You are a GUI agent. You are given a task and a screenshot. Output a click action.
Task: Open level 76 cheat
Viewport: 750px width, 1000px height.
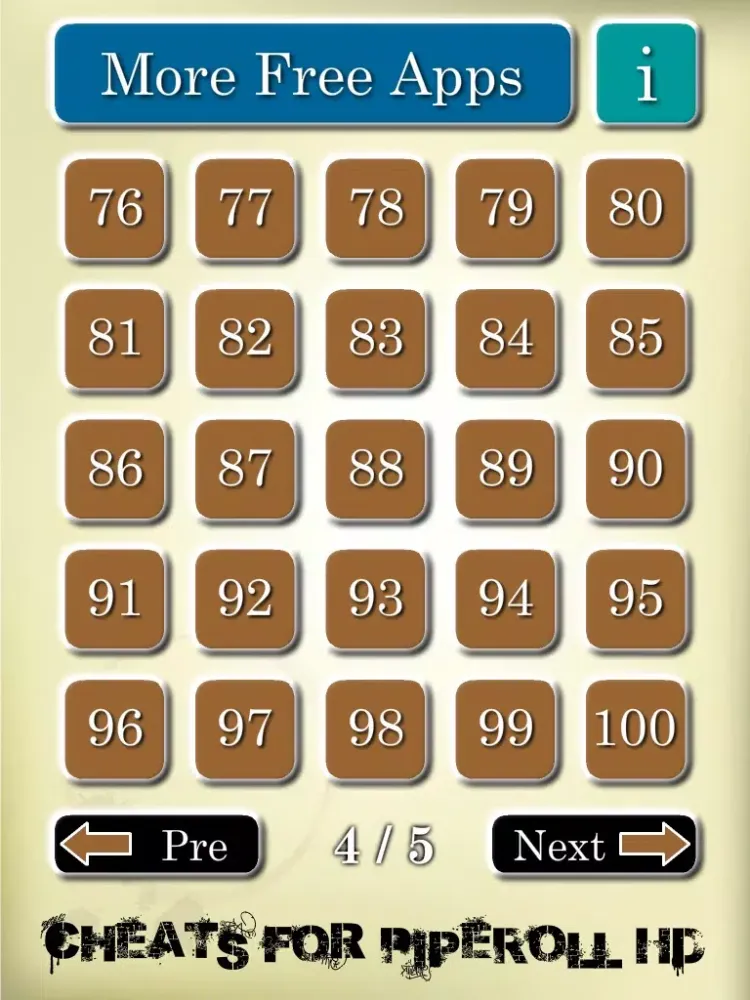pyautogui.click(x=115, y=208)
